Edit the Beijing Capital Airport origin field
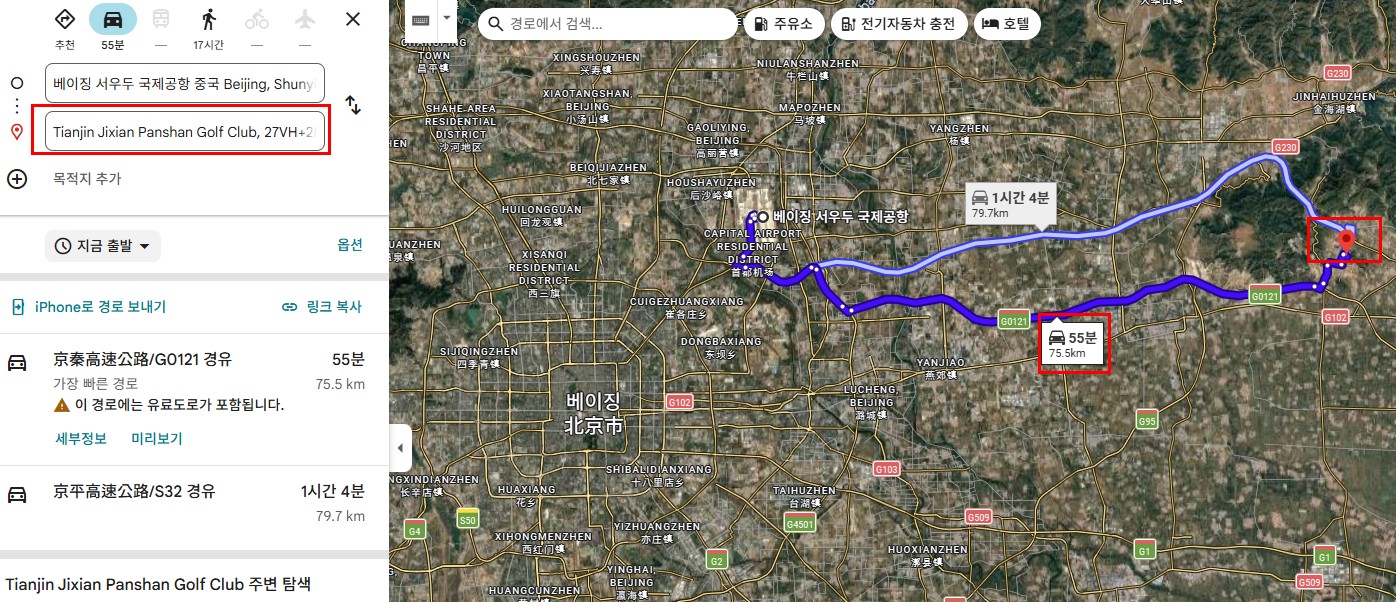1396x602 pixels. pos(185,83)
